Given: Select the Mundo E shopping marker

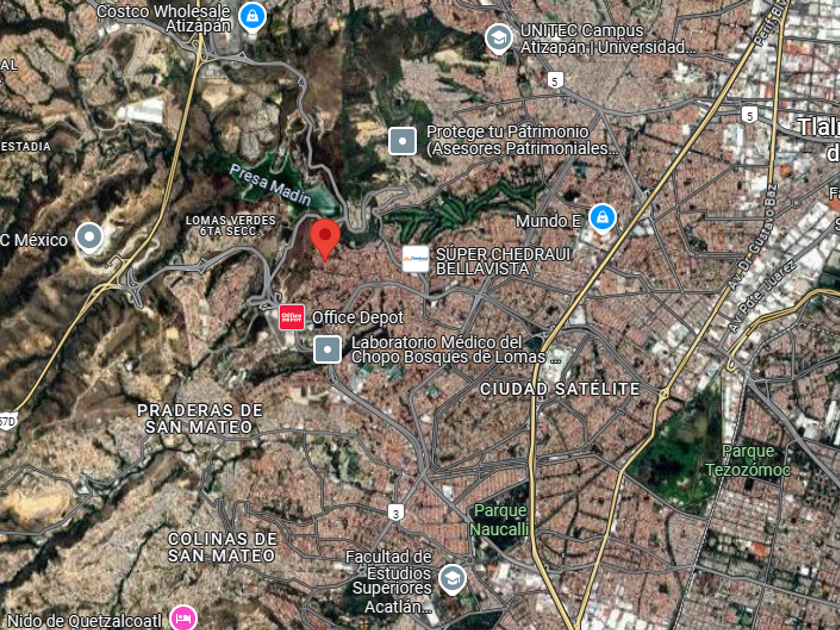Looking at the screenshot, I should pyautogui.click(x=602, y=217).
